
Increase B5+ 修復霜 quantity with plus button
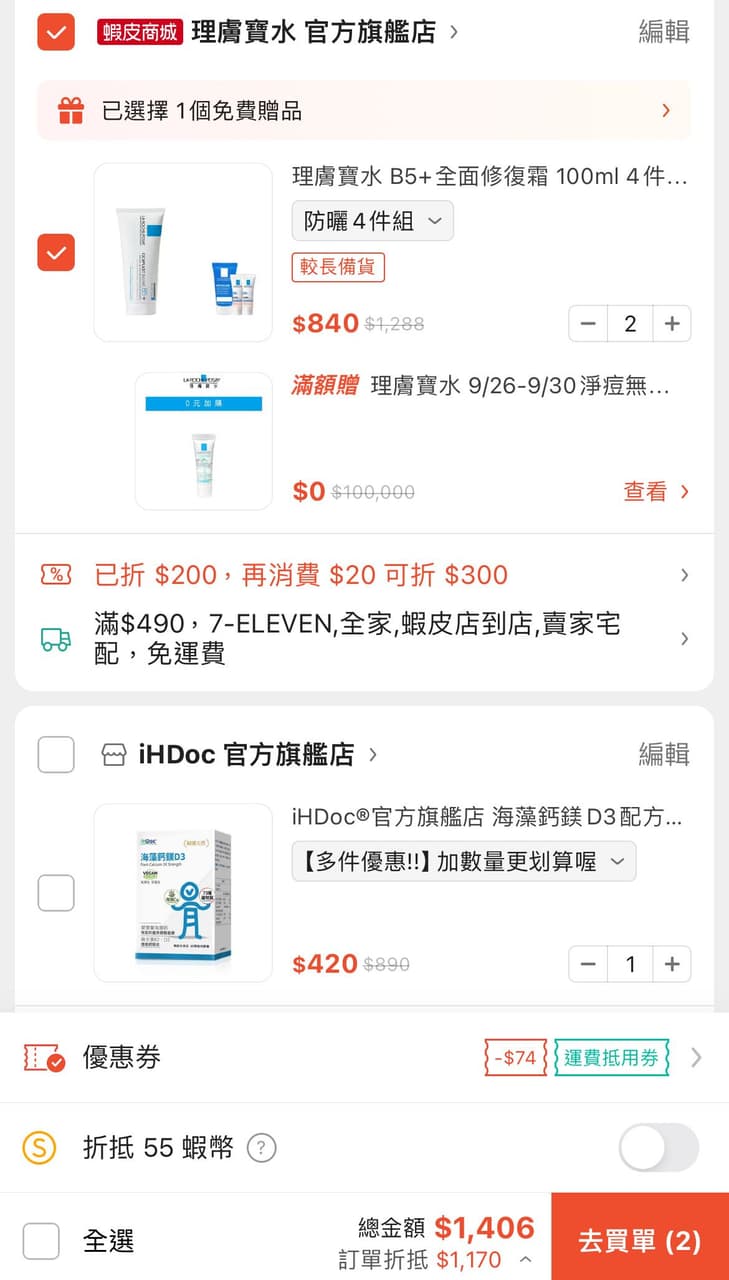pyautogui.click(x=672, y=323)
